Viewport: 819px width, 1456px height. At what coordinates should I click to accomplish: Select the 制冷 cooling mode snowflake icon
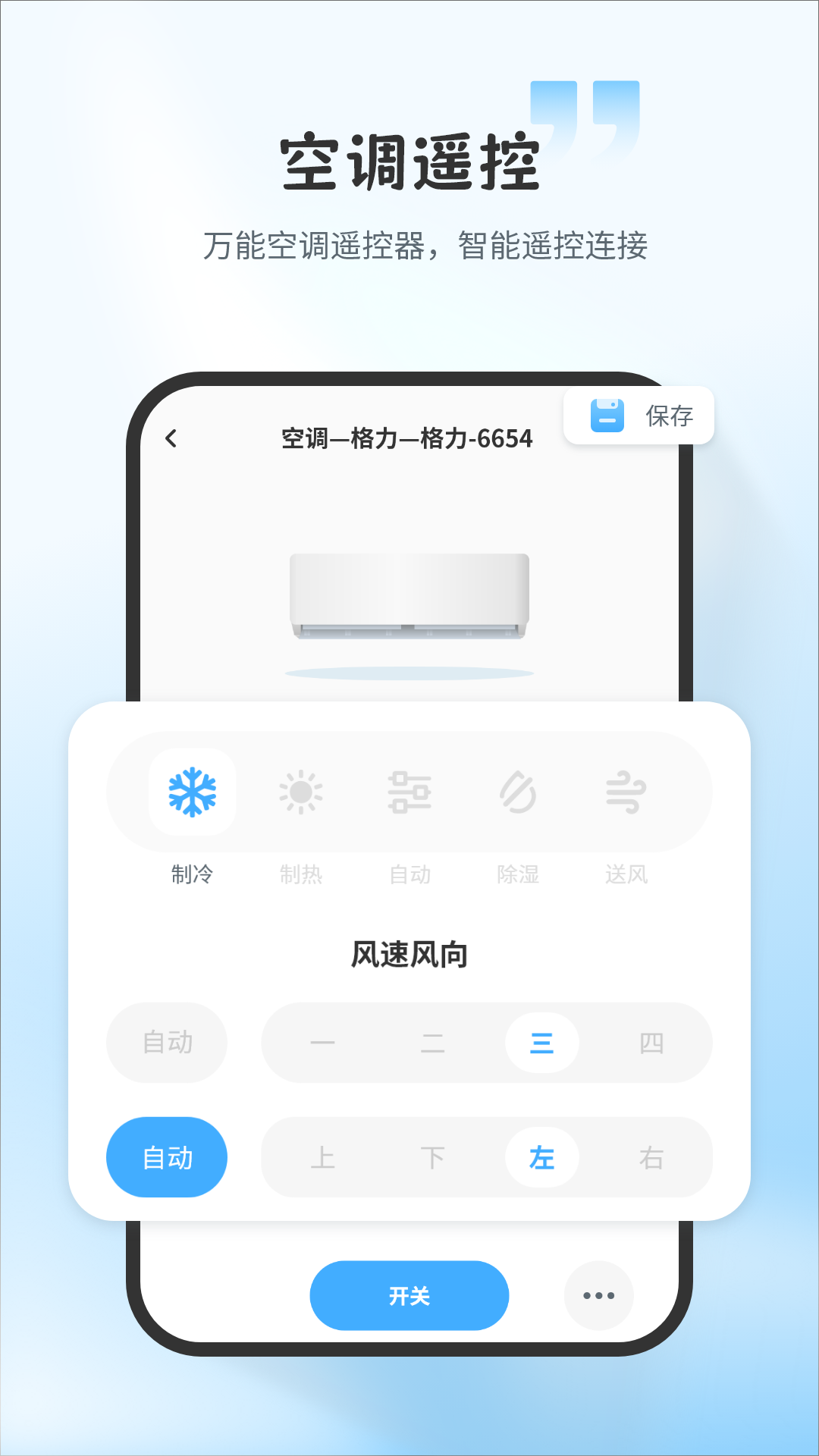point(192,792)
